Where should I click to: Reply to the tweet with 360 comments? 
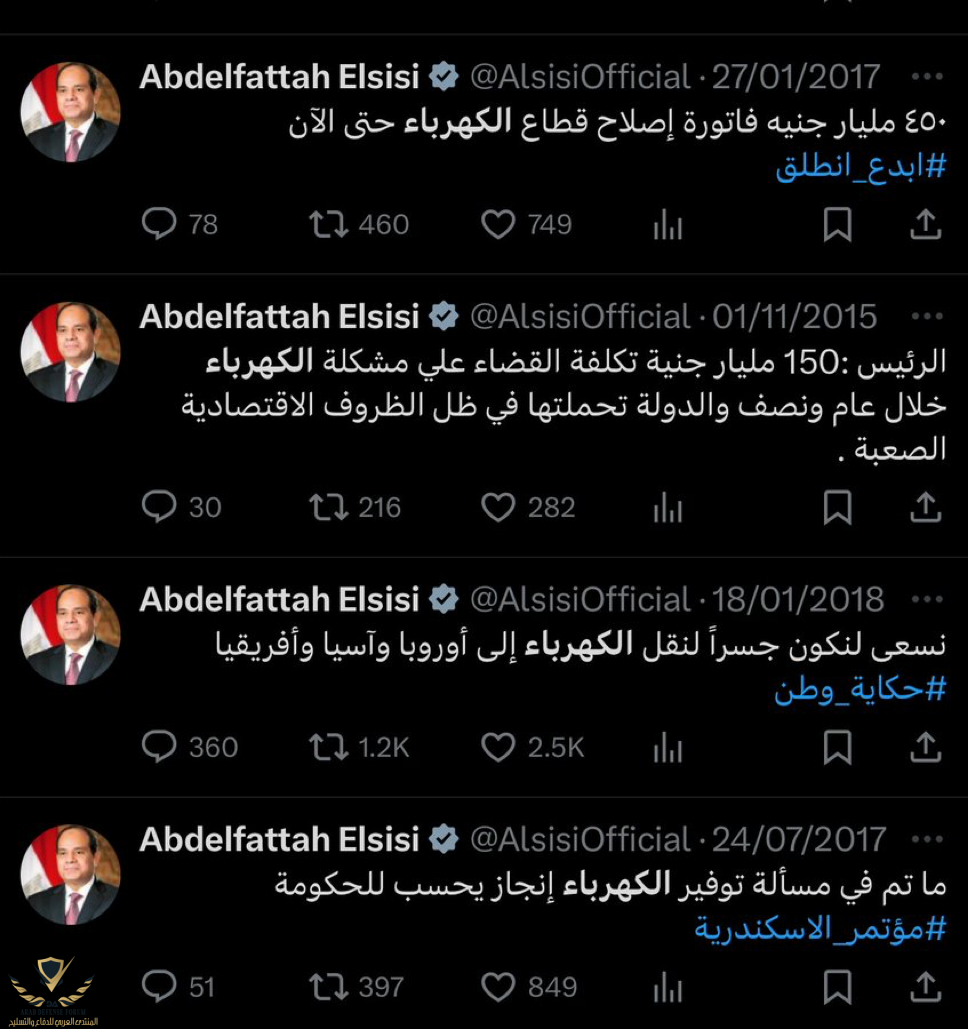pos(159,747)
